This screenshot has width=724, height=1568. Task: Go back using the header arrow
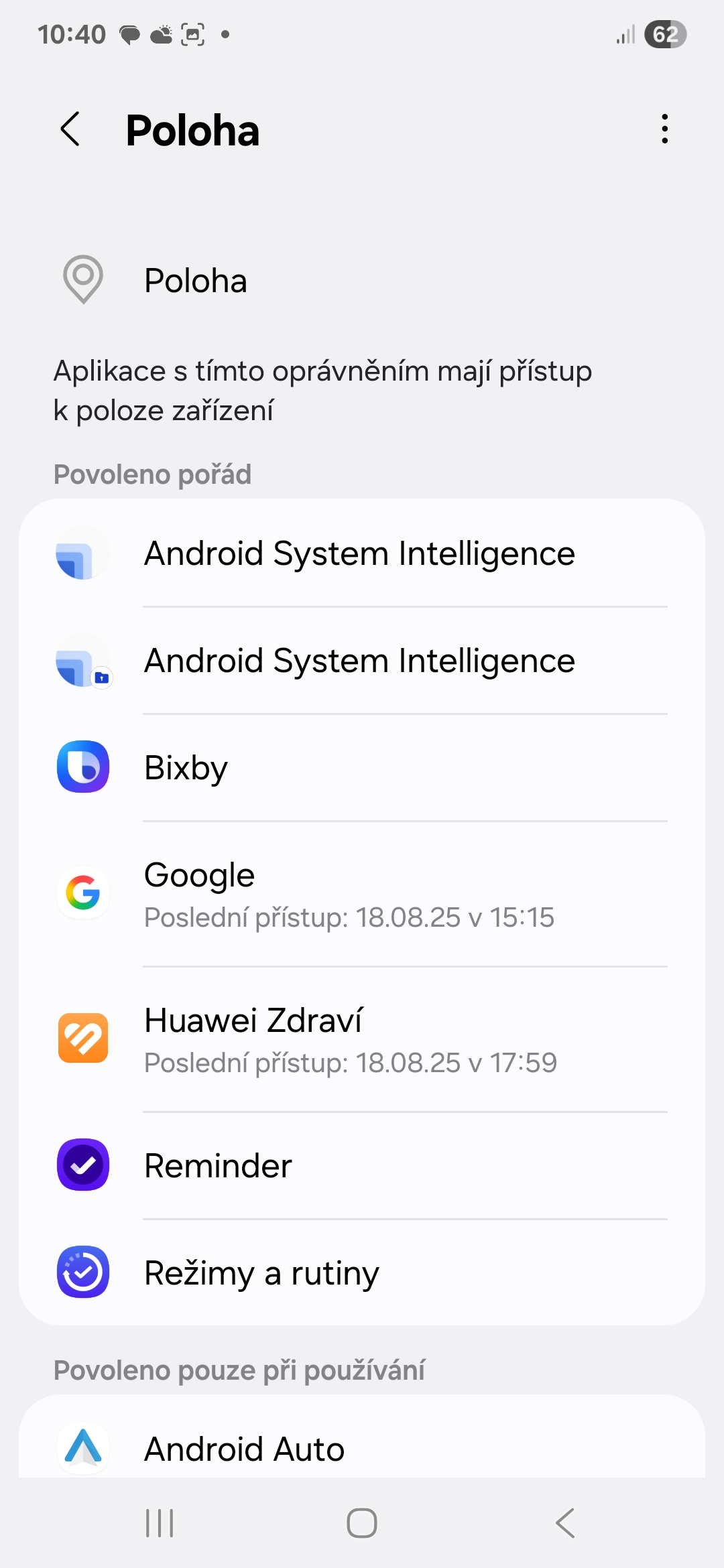click(x=70, y=129)
